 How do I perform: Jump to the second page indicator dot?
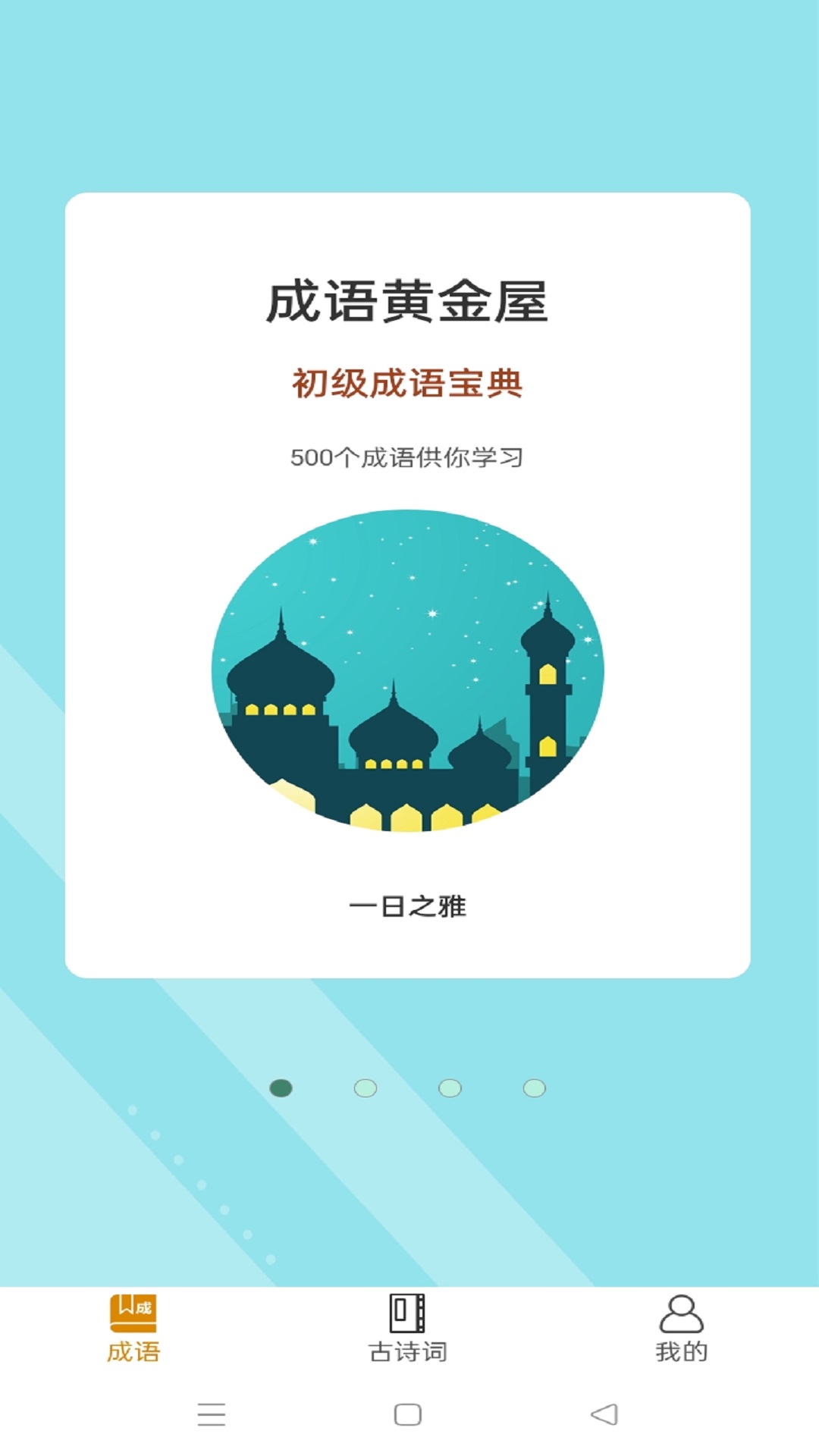click(366, 1088)
